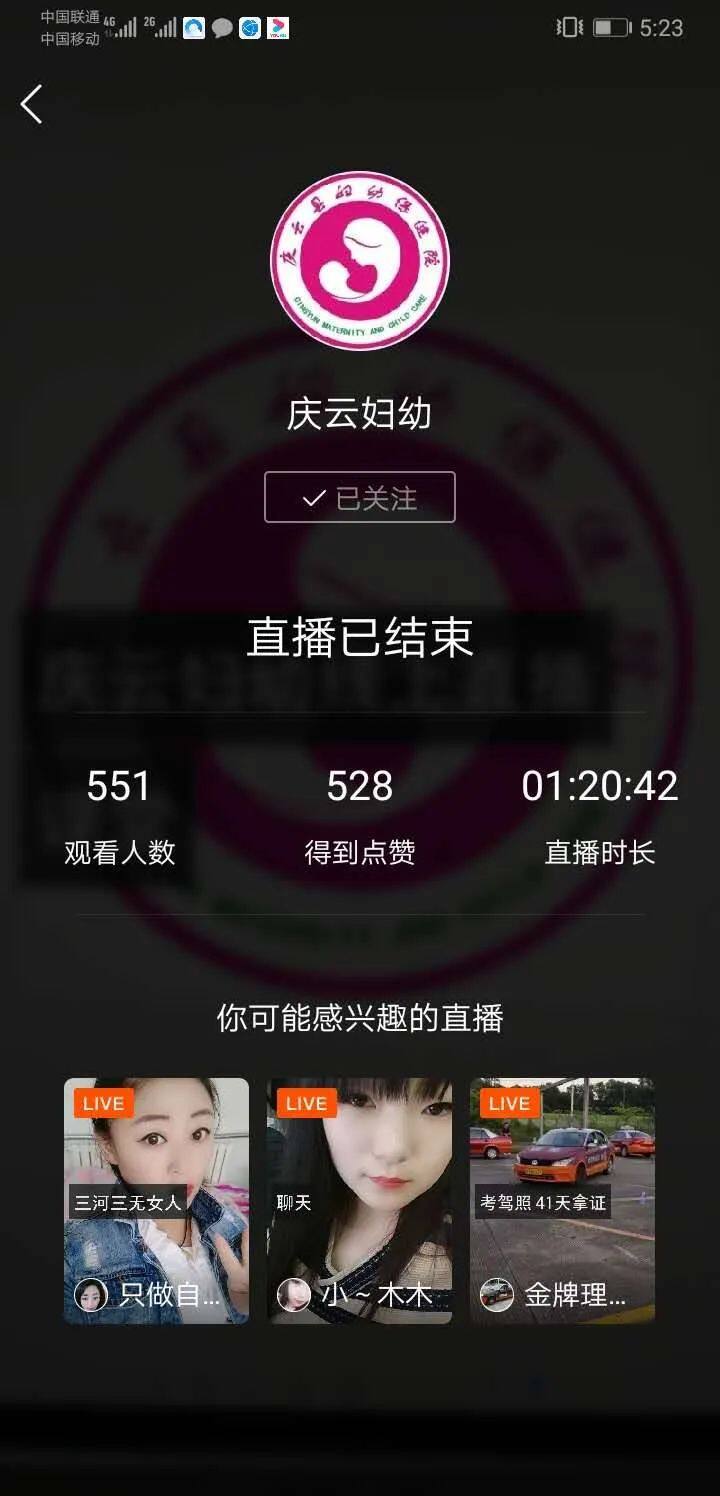Image resolution: width=720 pixels, height=1496 pixels.
Task: Open the 考驾照 41天拿证 live stream
Action: pos(562,1200)
